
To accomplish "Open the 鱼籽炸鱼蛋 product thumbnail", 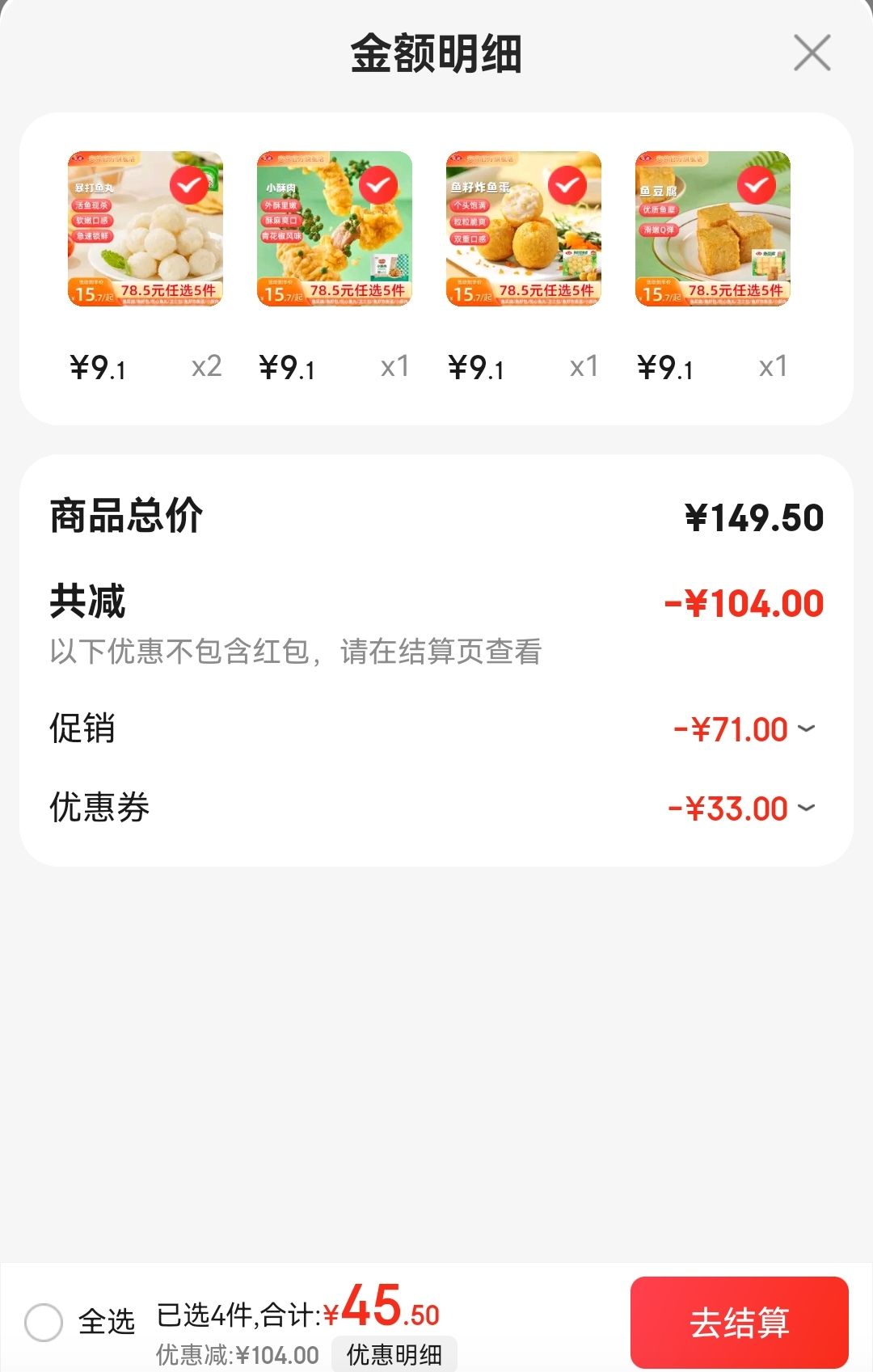I will click(524, 229).
